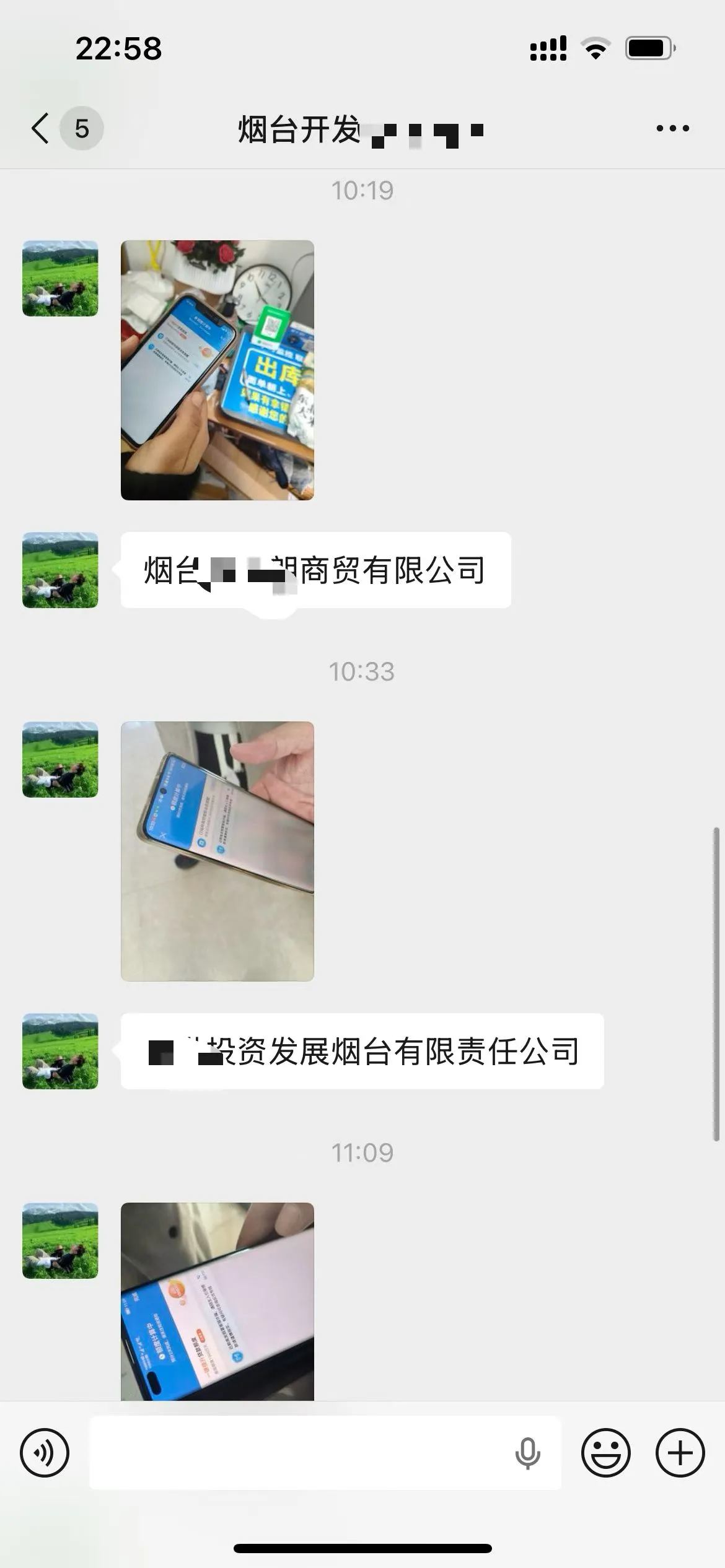Open the photo of the phone on desk
This screenshot has height=1568, width=725.
pyautogui.click(x=218, y=370)
